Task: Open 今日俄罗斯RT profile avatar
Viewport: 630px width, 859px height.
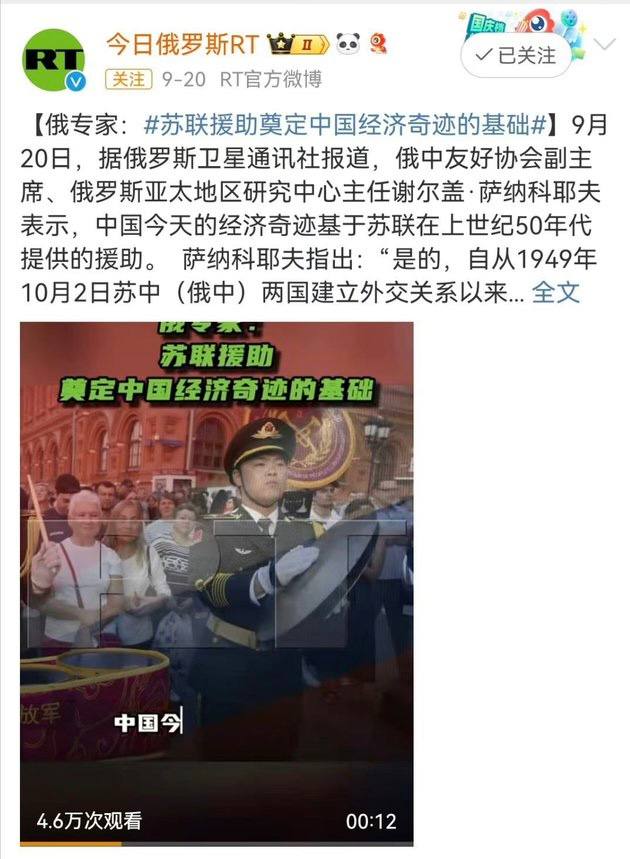Action: coord(54,59)
